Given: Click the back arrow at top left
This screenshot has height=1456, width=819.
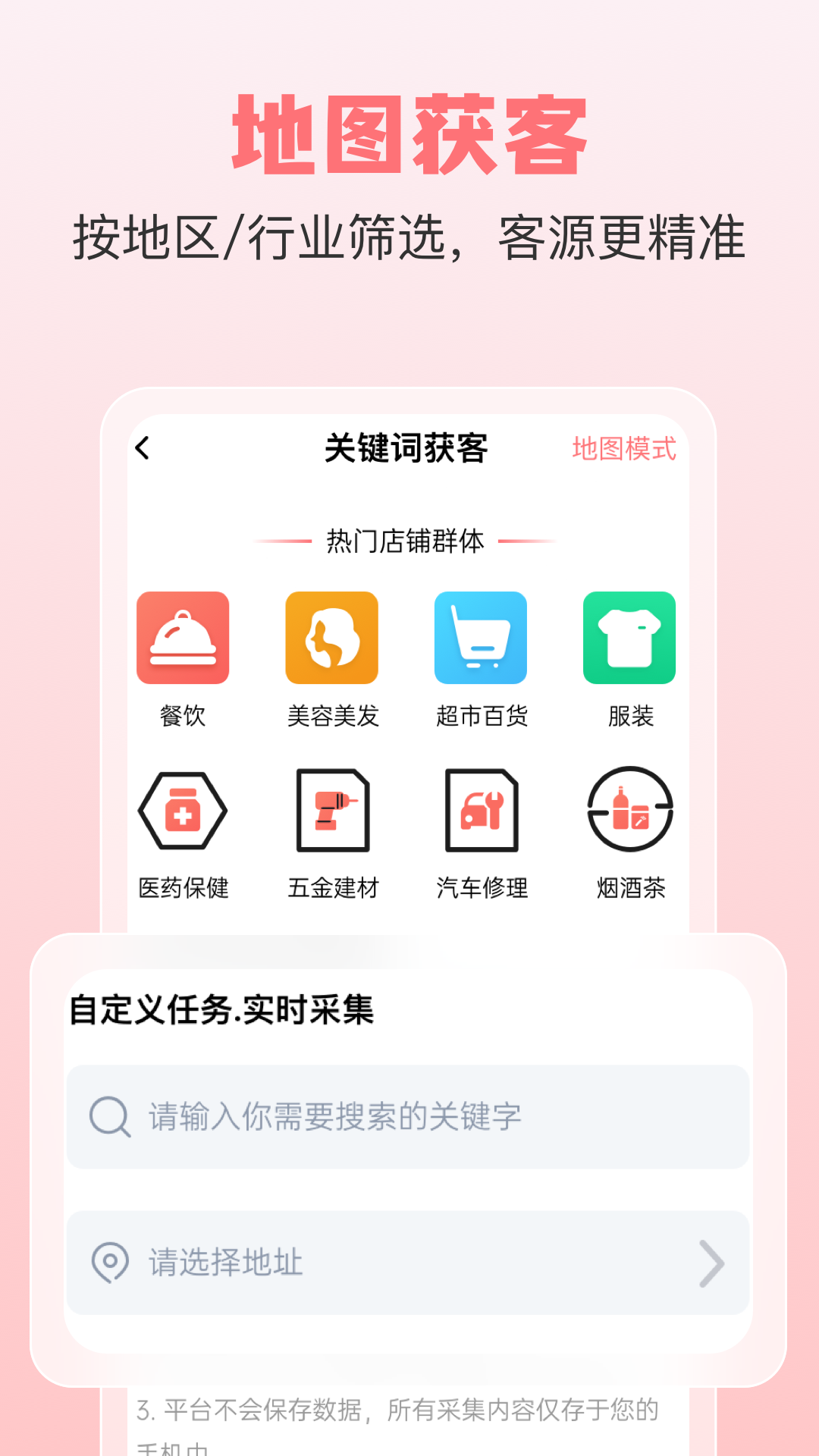Looking at the screenshot, I should pos(143,447).
